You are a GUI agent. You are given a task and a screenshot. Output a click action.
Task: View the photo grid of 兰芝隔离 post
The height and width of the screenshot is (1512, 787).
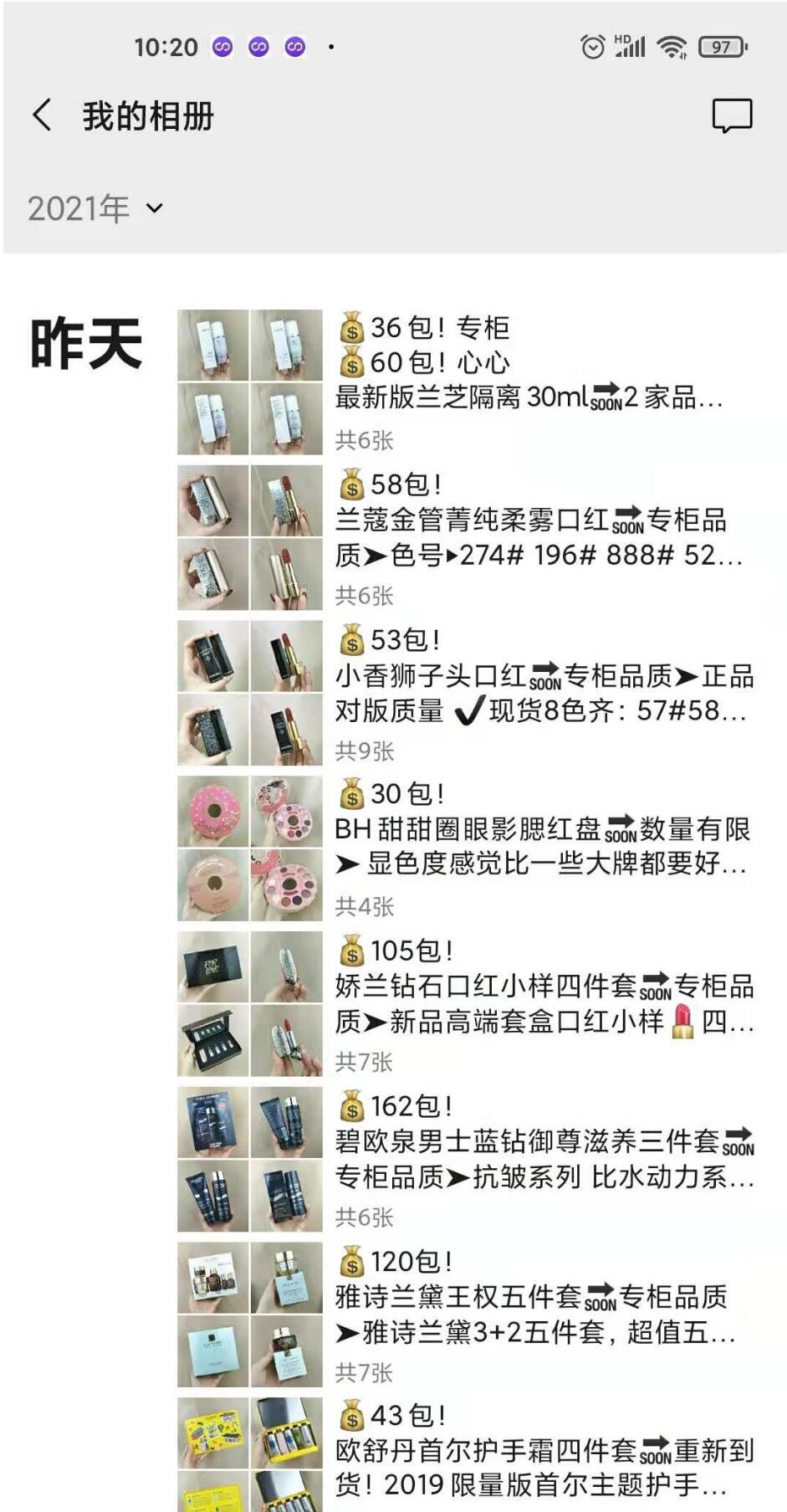pyautogui.click(x=250, y=382)
